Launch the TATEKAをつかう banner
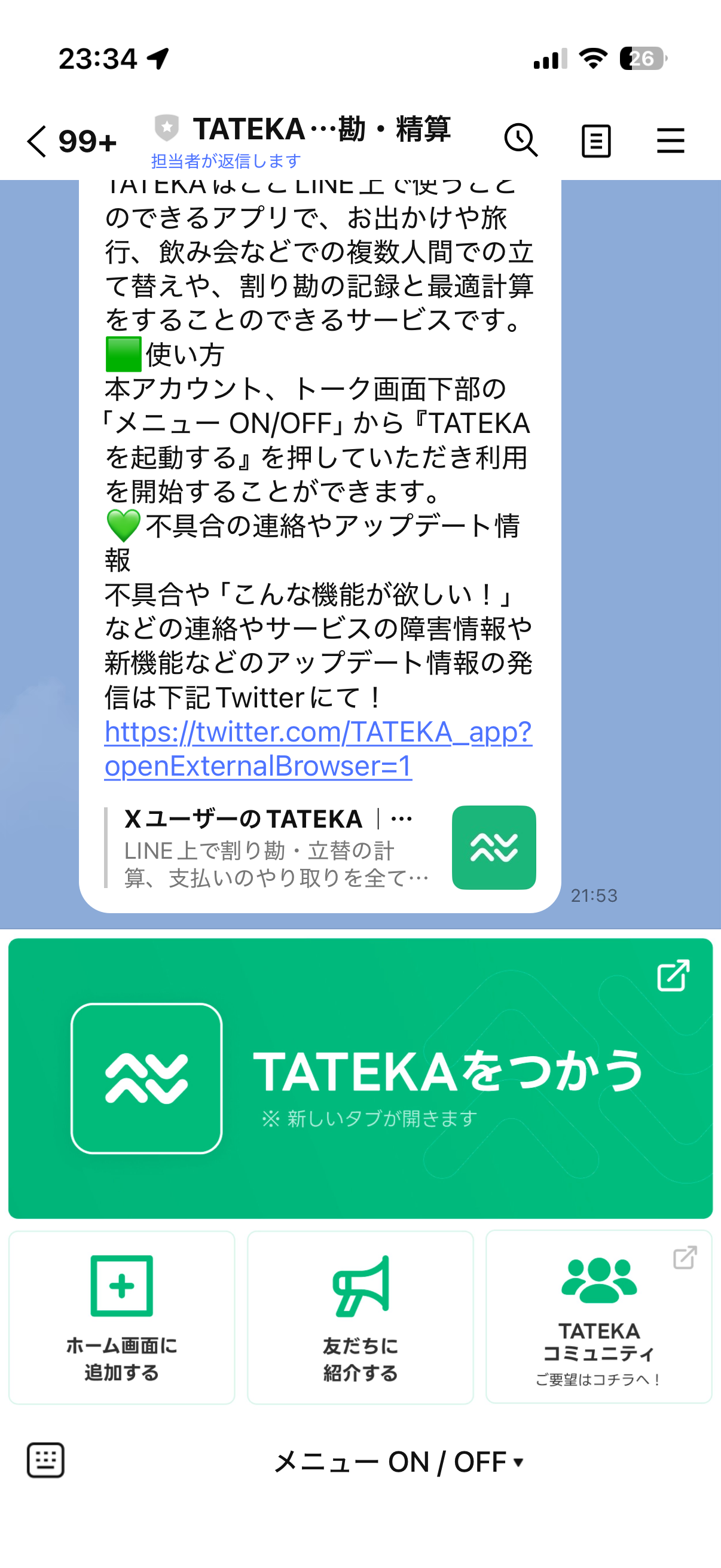Viewport: 721px width, 1568px height. [x=360, y=1078]
